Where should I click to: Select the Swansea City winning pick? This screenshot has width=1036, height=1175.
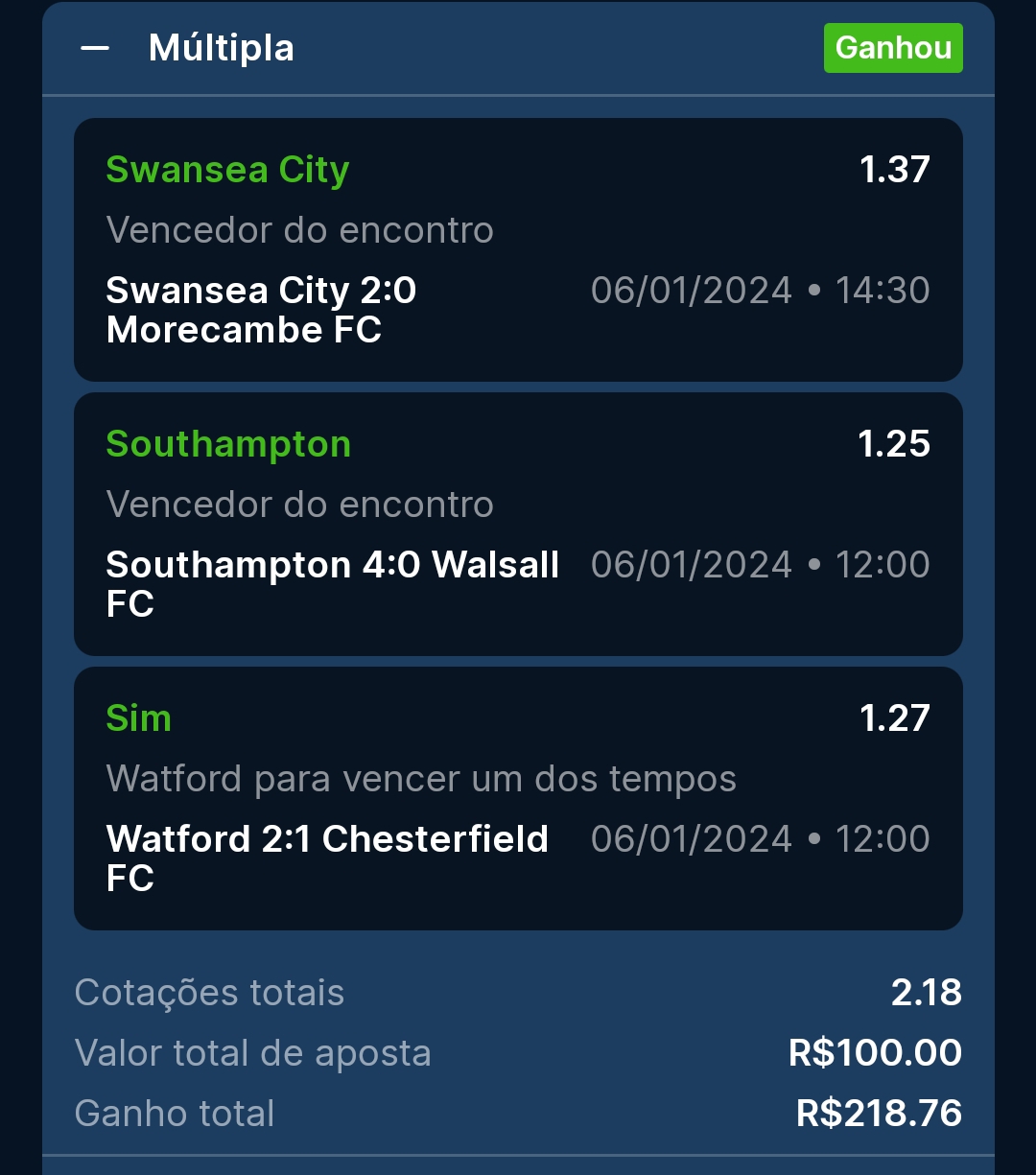(x=227, y=170)
